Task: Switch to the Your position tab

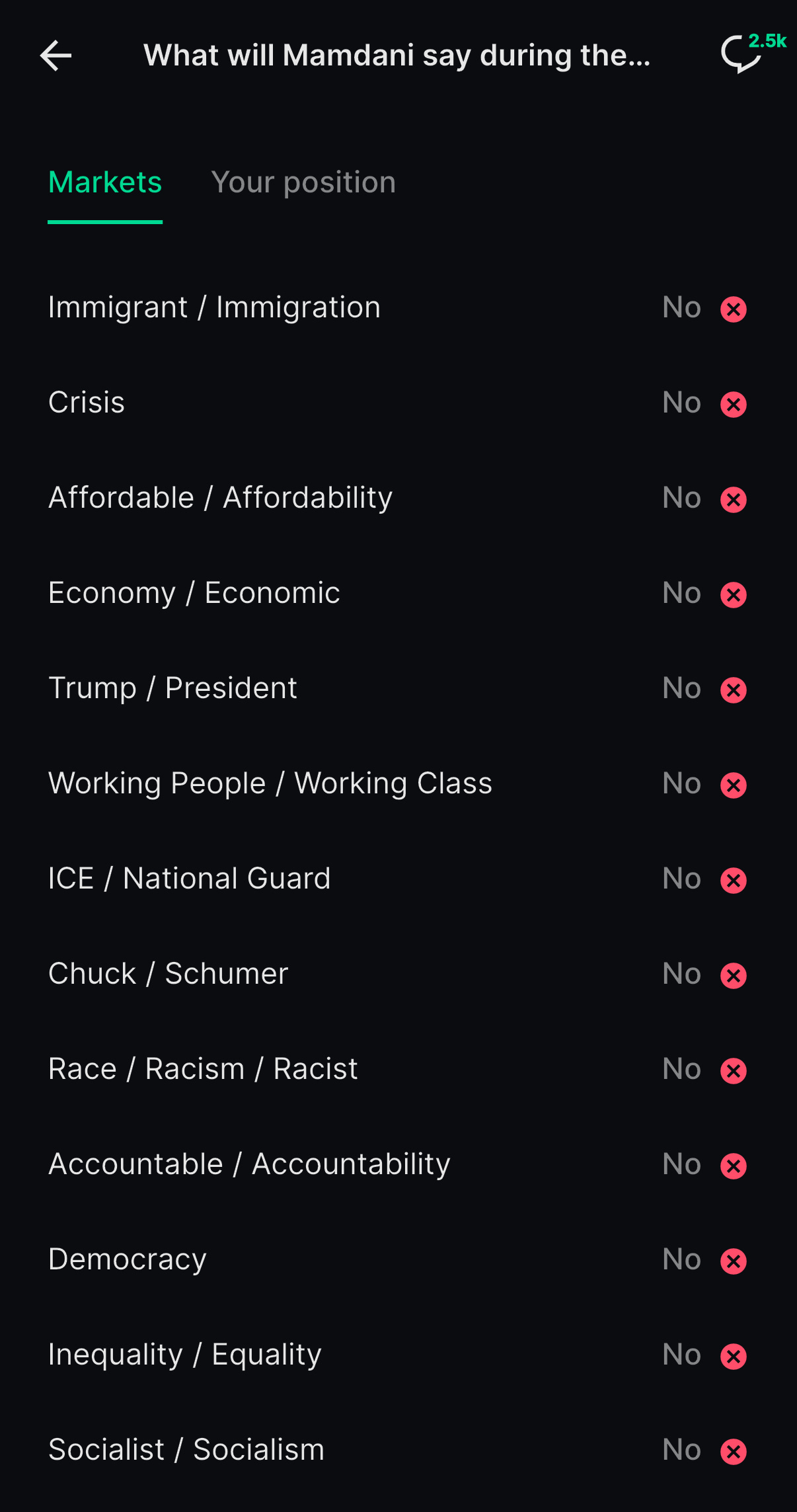Action: pyautogui.click(x=303, y=182)
